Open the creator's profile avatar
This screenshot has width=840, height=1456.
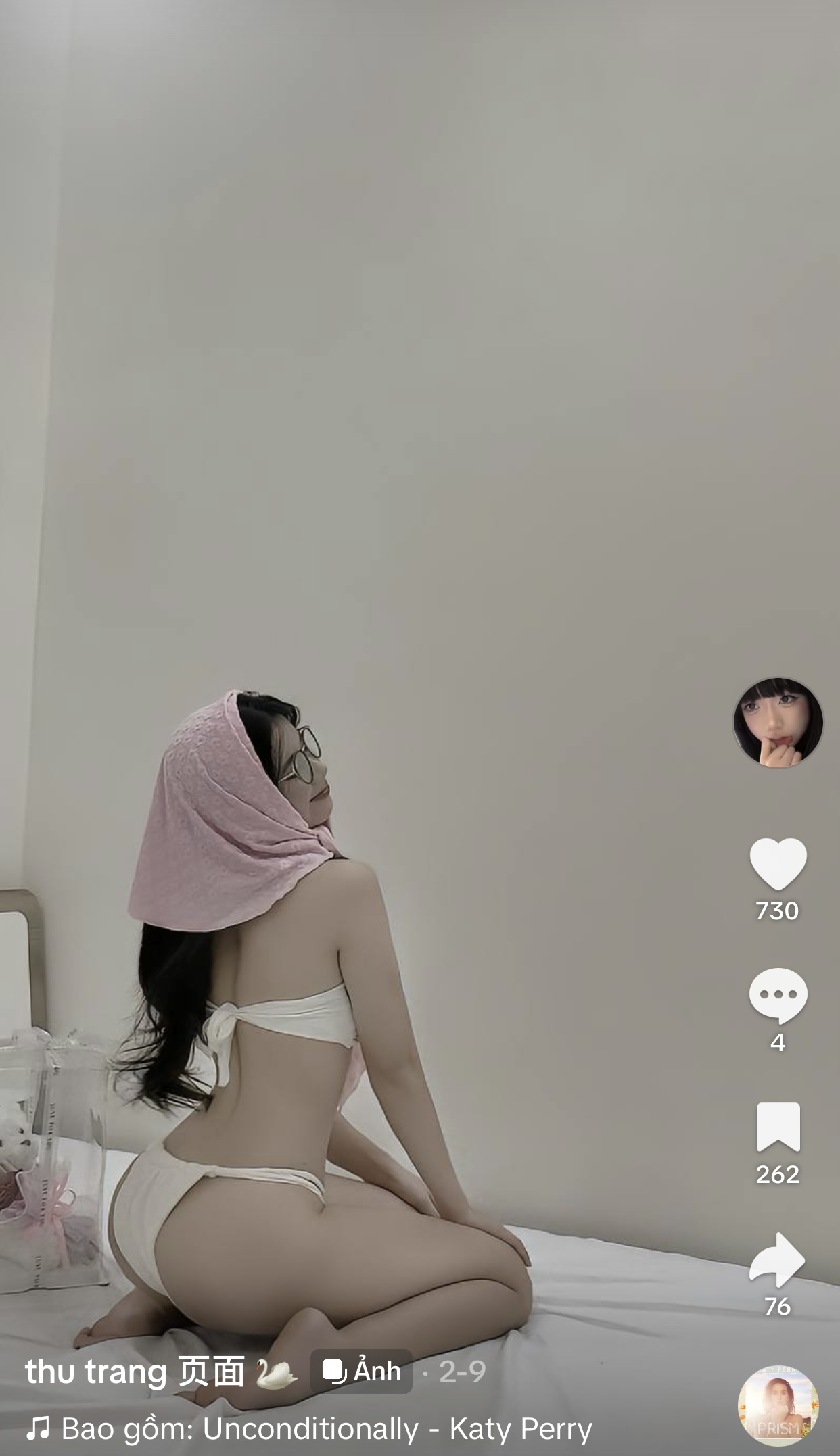pyautogui.click(x=778, y=722)
